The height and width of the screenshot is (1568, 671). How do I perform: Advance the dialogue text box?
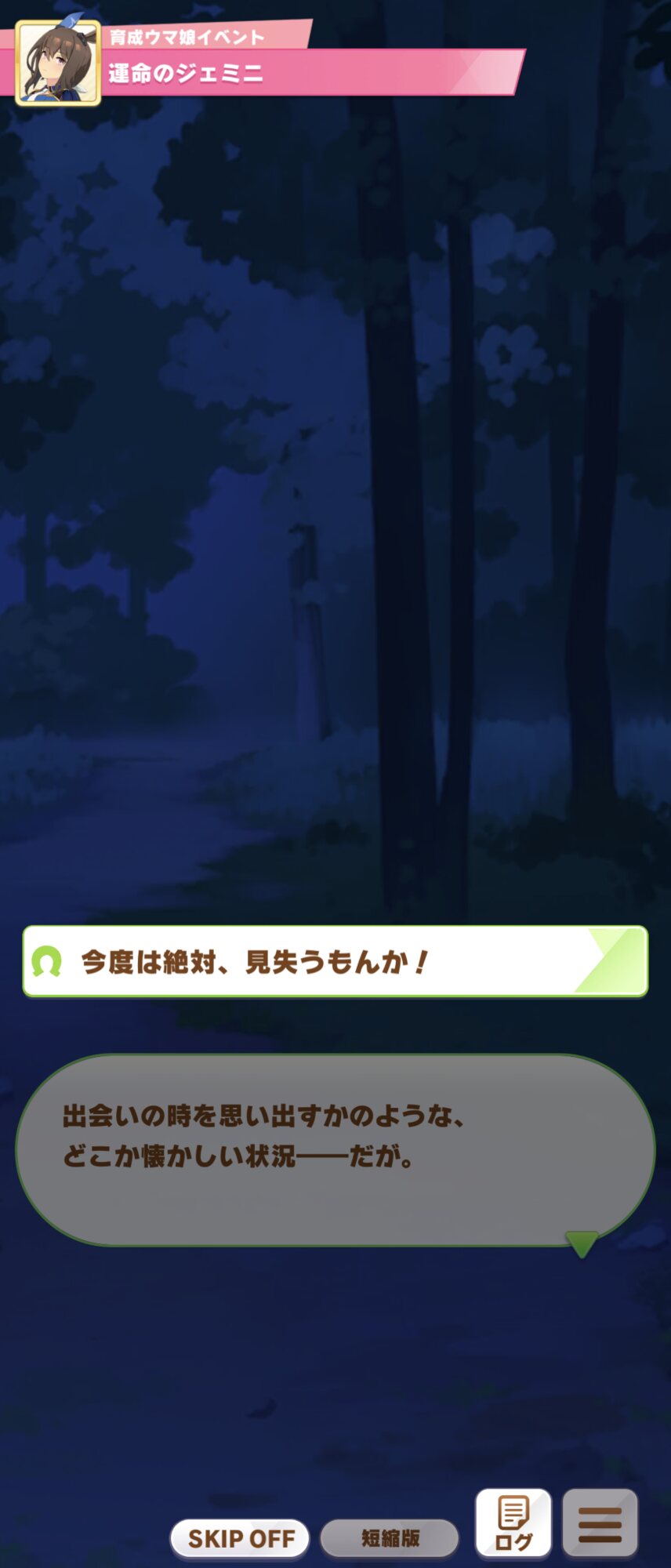335,1150
